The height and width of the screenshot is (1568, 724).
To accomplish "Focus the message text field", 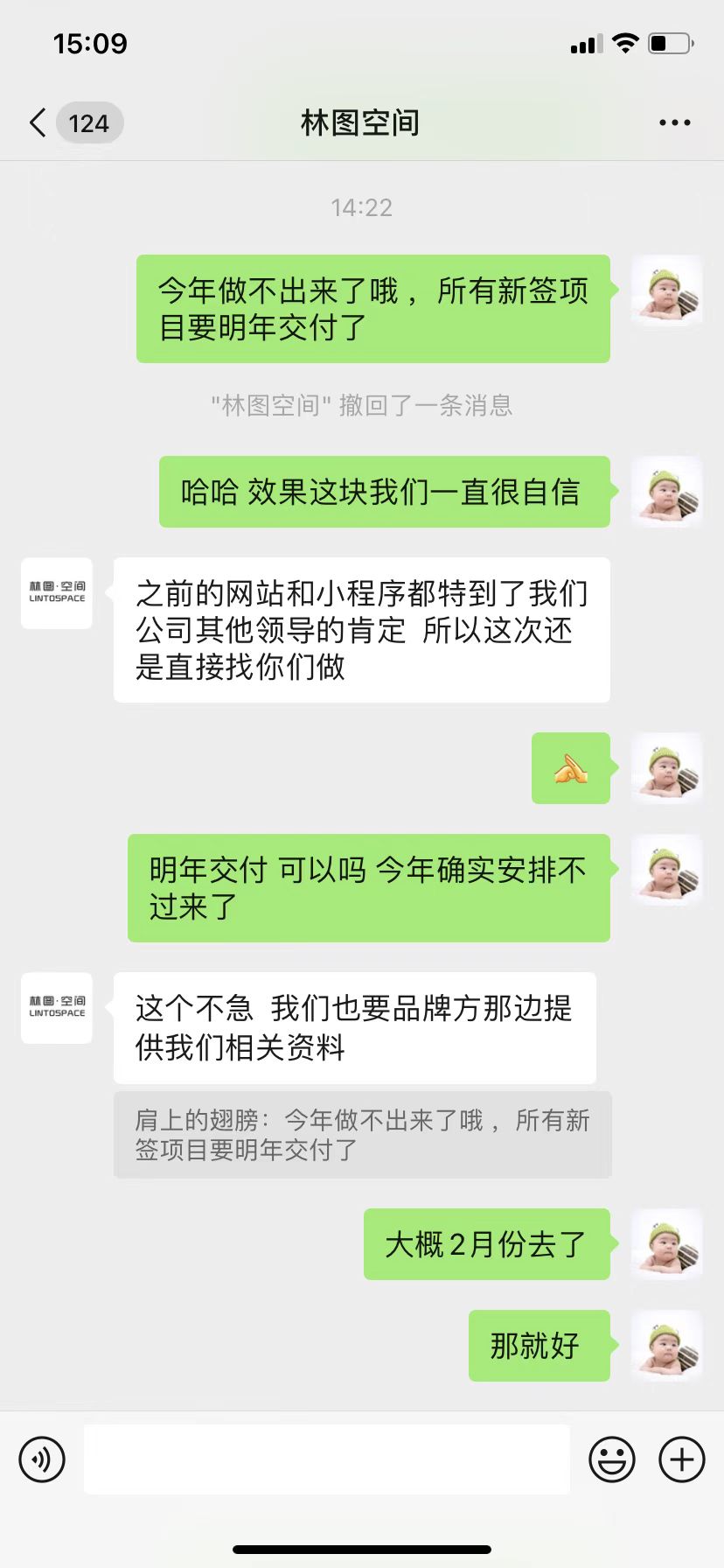I will click(x=326, y=1459).
